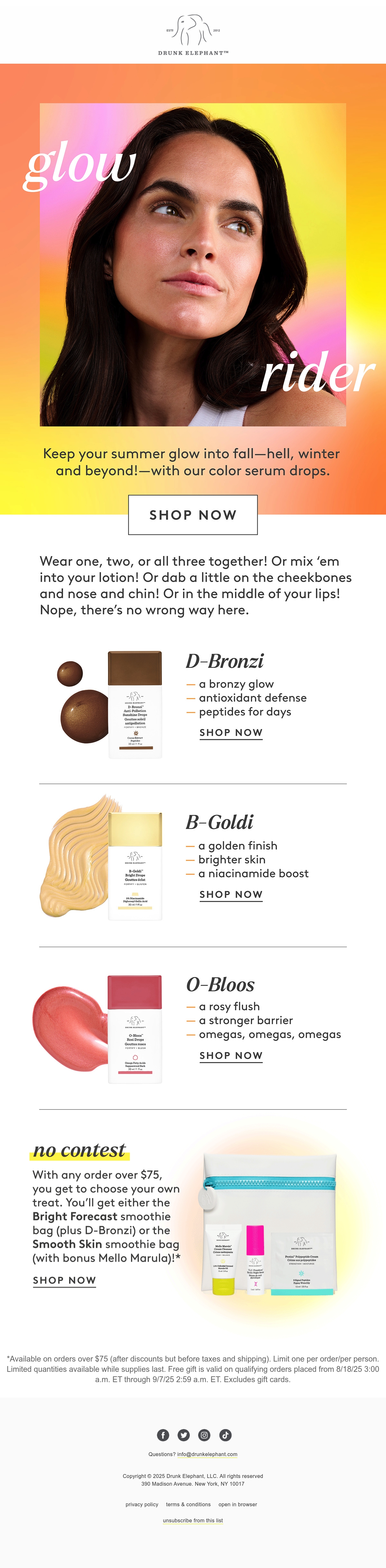Screen dimensions: 386x1568
Task: Tap unsubscribe from this list
Action: click(x=193, y=1520)
